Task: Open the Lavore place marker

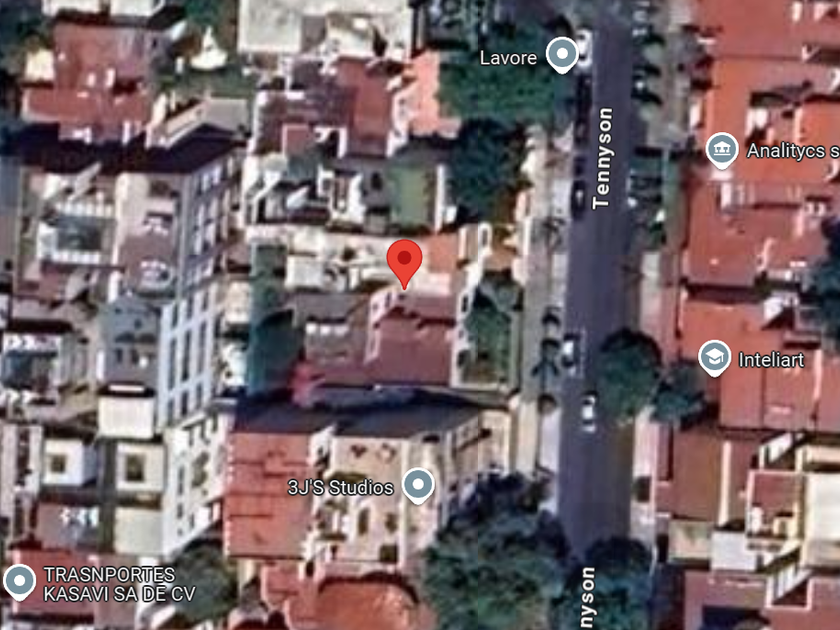Action: click(x=563, y=55)
